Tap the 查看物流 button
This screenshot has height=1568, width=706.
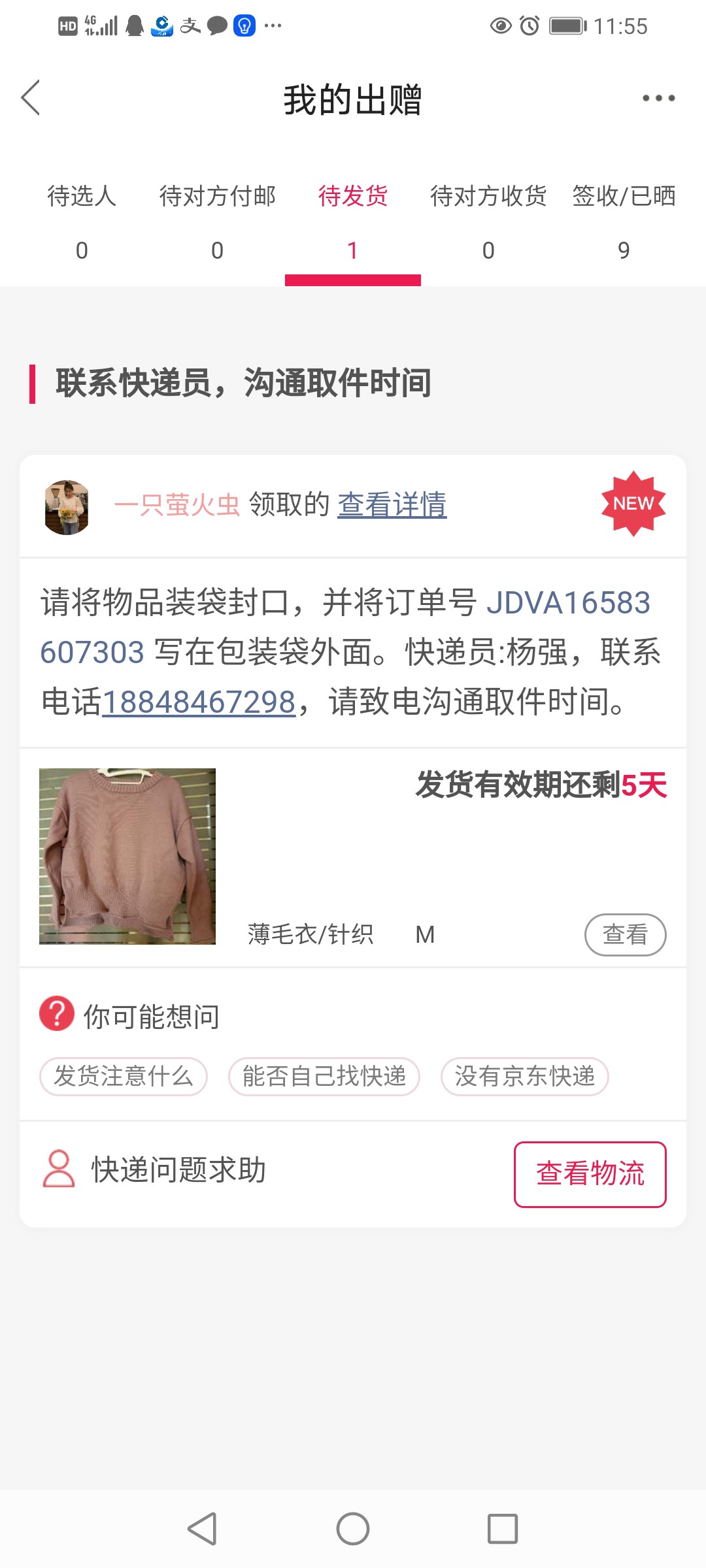(x=590, y=1174)
